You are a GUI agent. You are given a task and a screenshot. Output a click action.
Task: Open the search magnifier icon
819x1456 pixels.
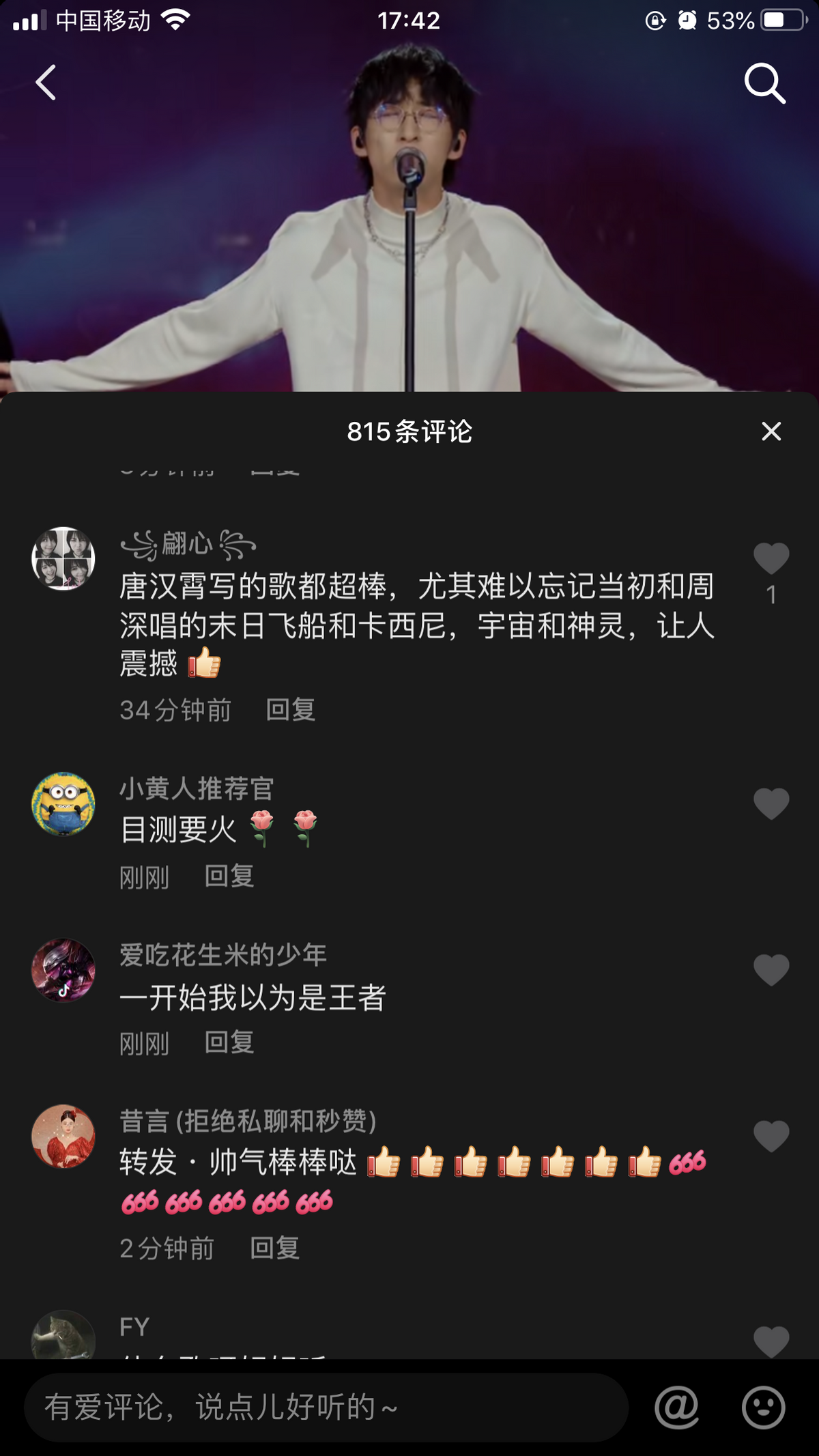coord(764,83)
